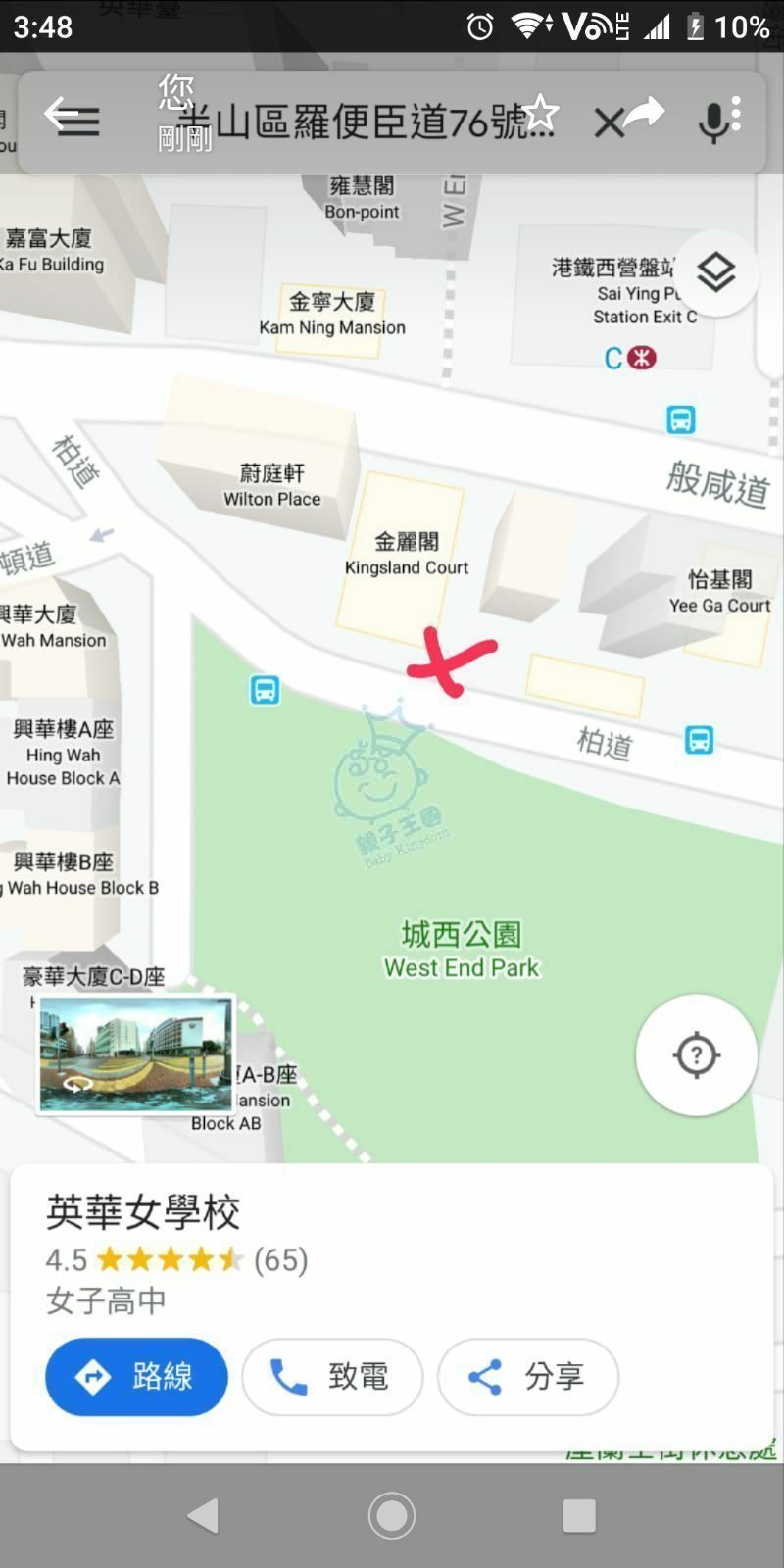The height and width of the screenshot is (1568, 784).
Task: Select the bus stop beside West End Park
Action: click(x=265, y=690)
